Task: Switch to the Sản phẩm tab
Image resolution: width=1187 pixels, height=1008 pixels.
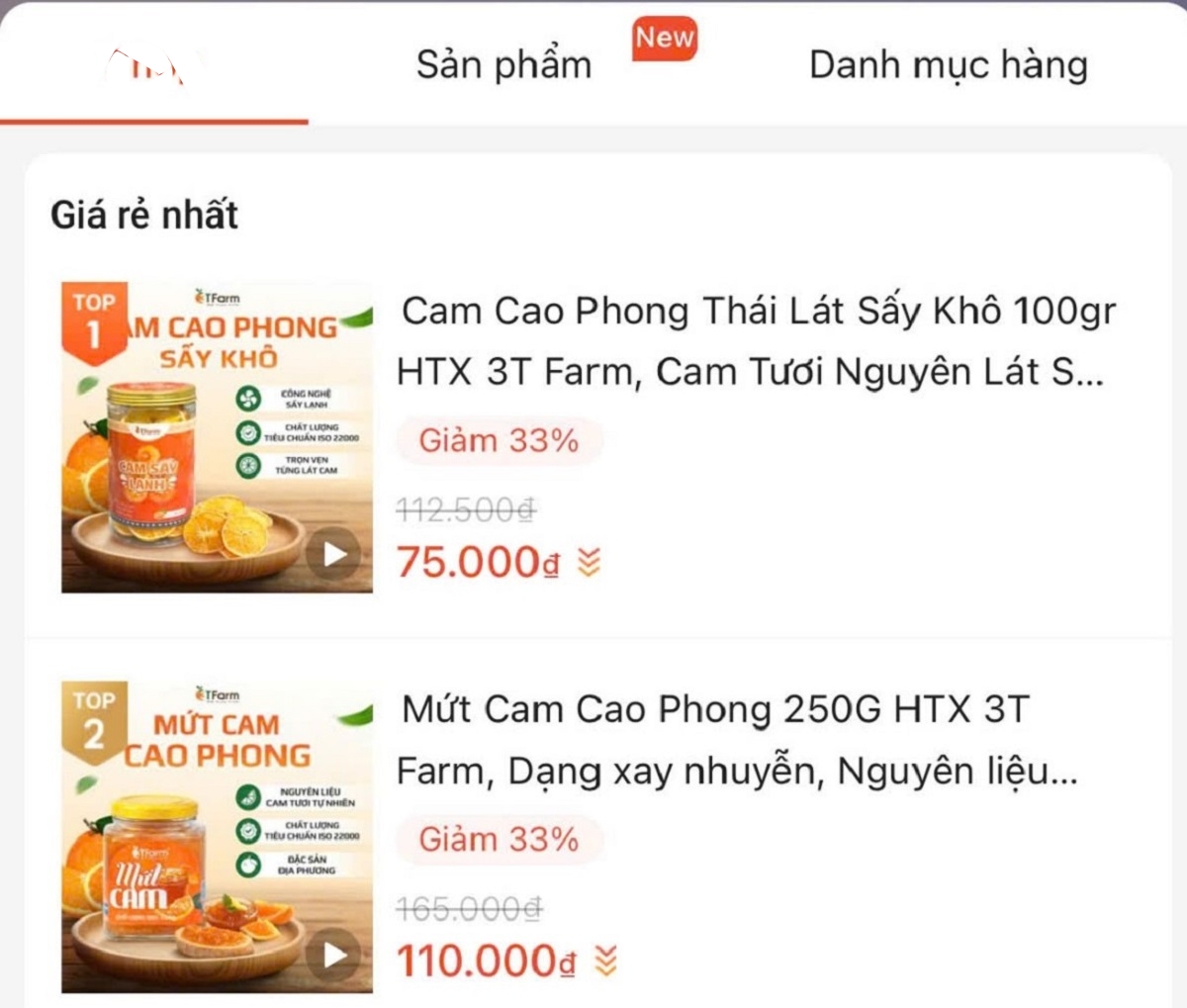Action: (503, 65)
